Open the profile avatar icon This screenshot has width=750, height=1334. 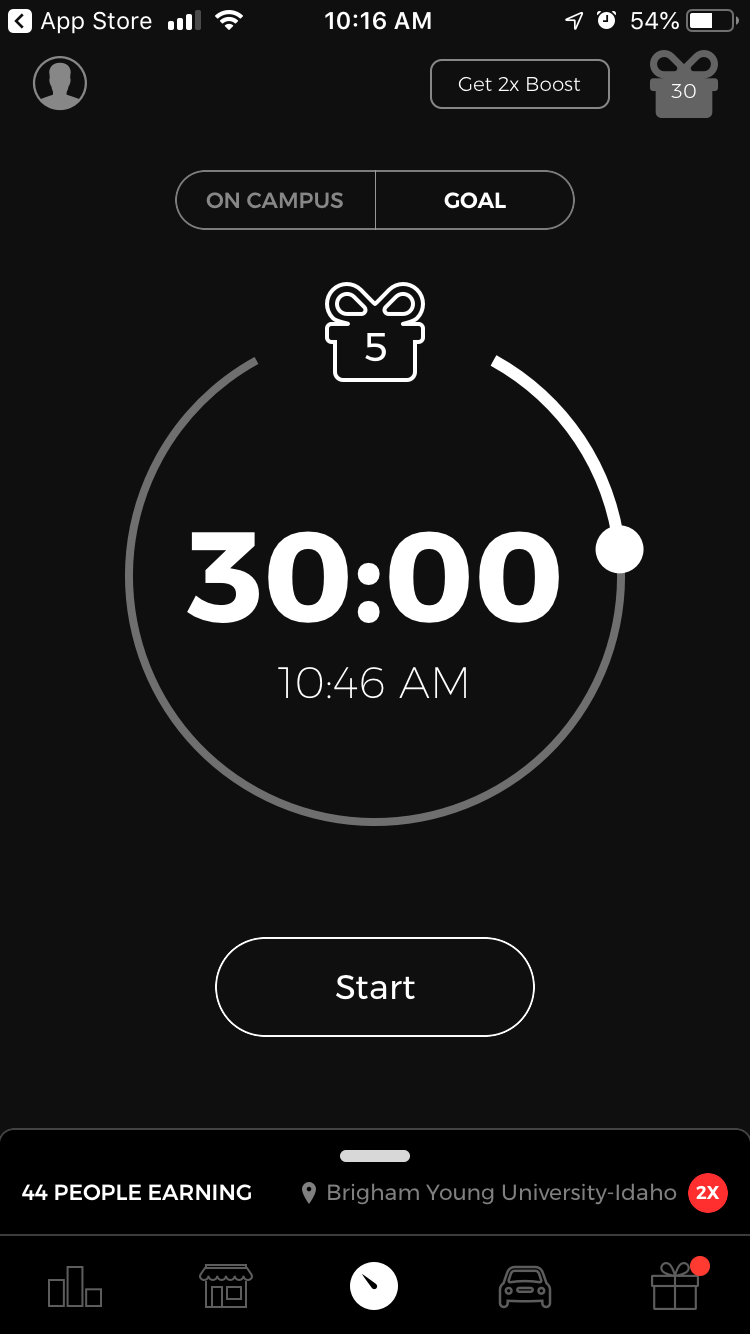pyautogui.click(x=60, y=83)
